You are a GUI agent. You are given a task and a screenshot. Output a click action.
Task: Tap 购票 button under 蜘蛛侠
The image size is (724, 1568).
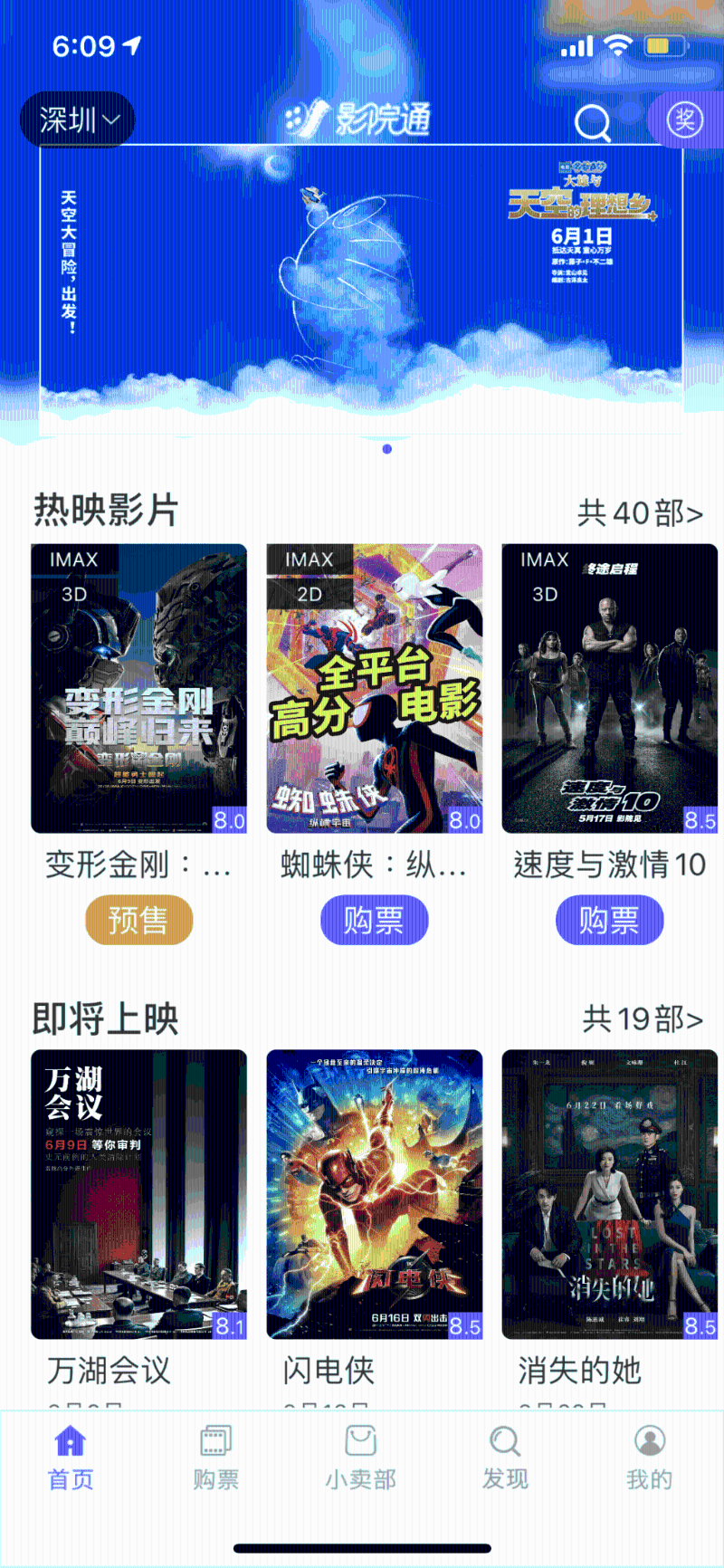[374, 920]
